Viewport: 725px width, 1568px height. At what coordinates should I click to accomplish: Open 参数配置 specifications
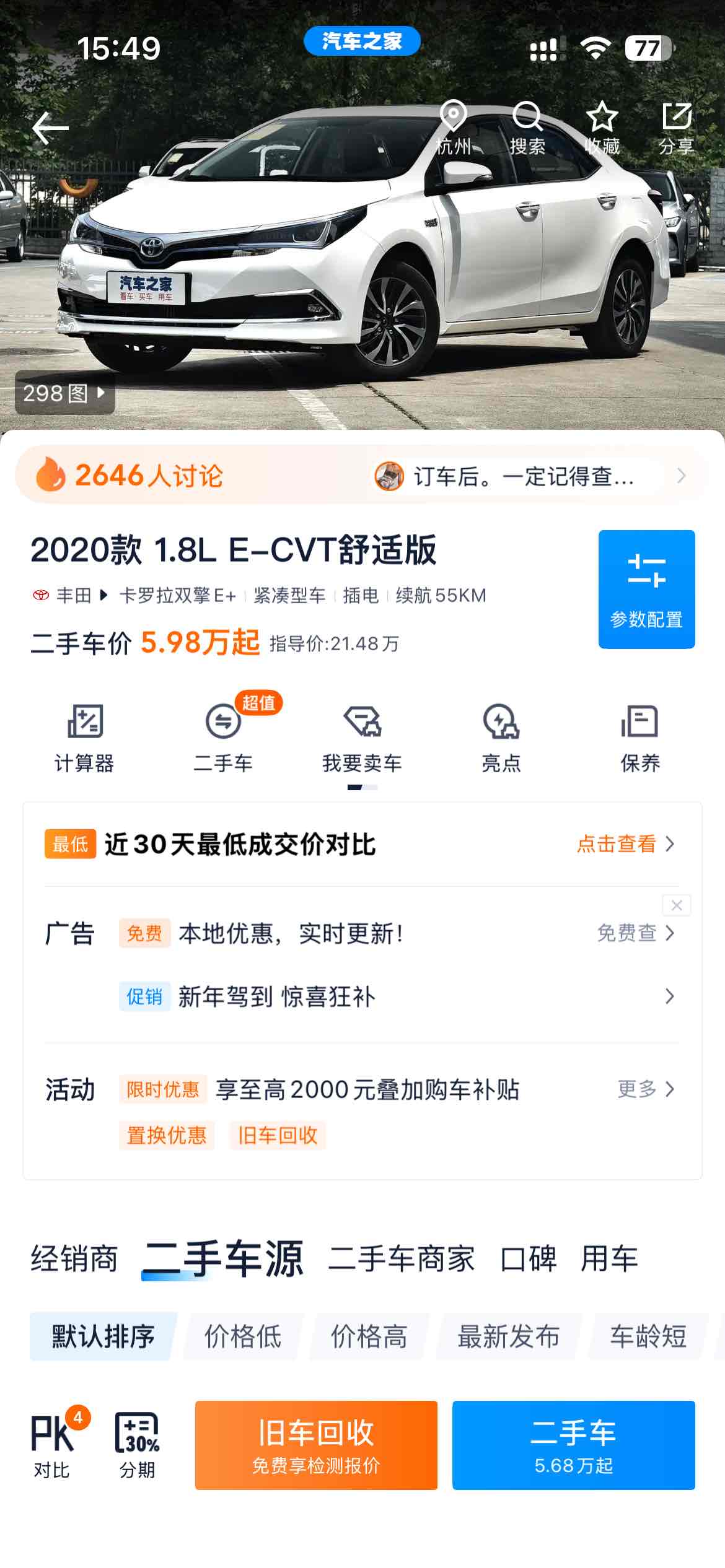[x=646, y=589]
